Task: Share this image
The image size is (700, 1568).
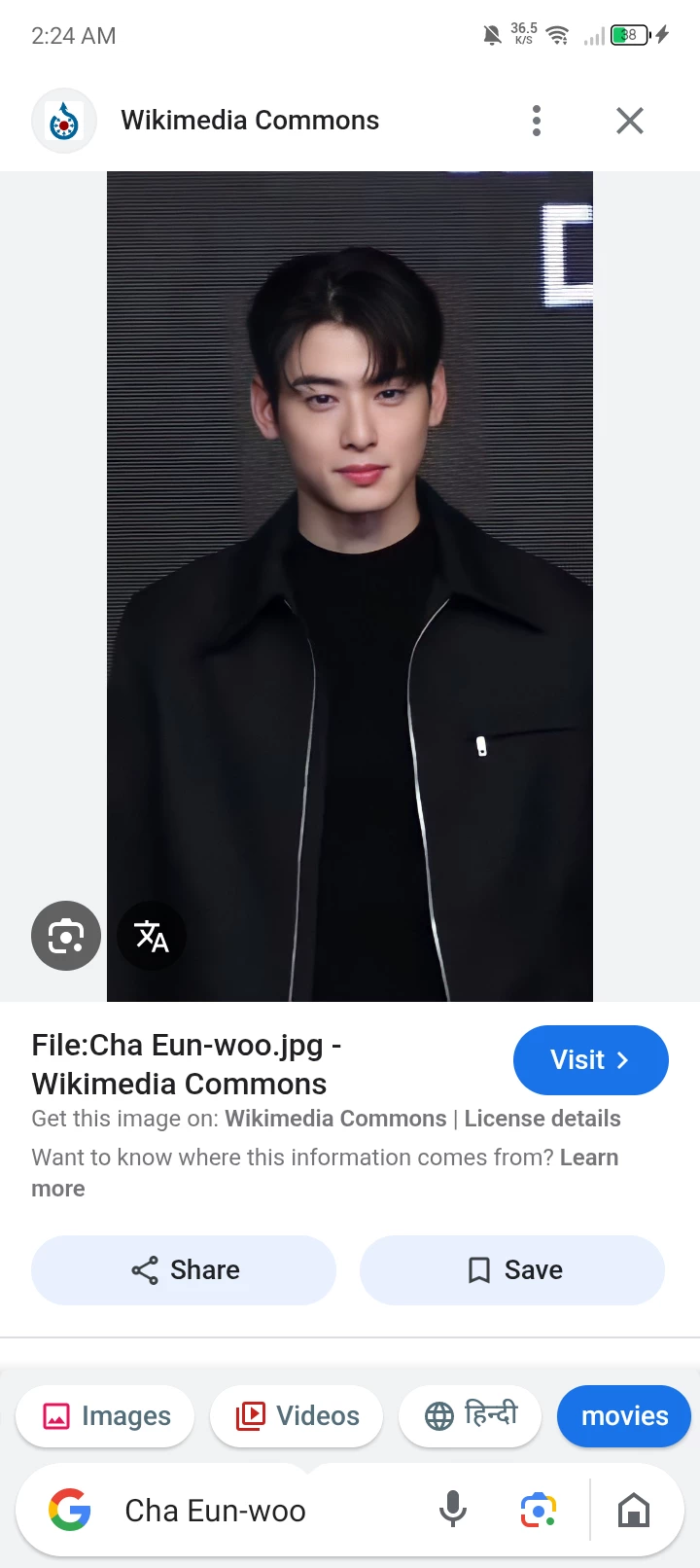Action: (x=184, y=1269)
